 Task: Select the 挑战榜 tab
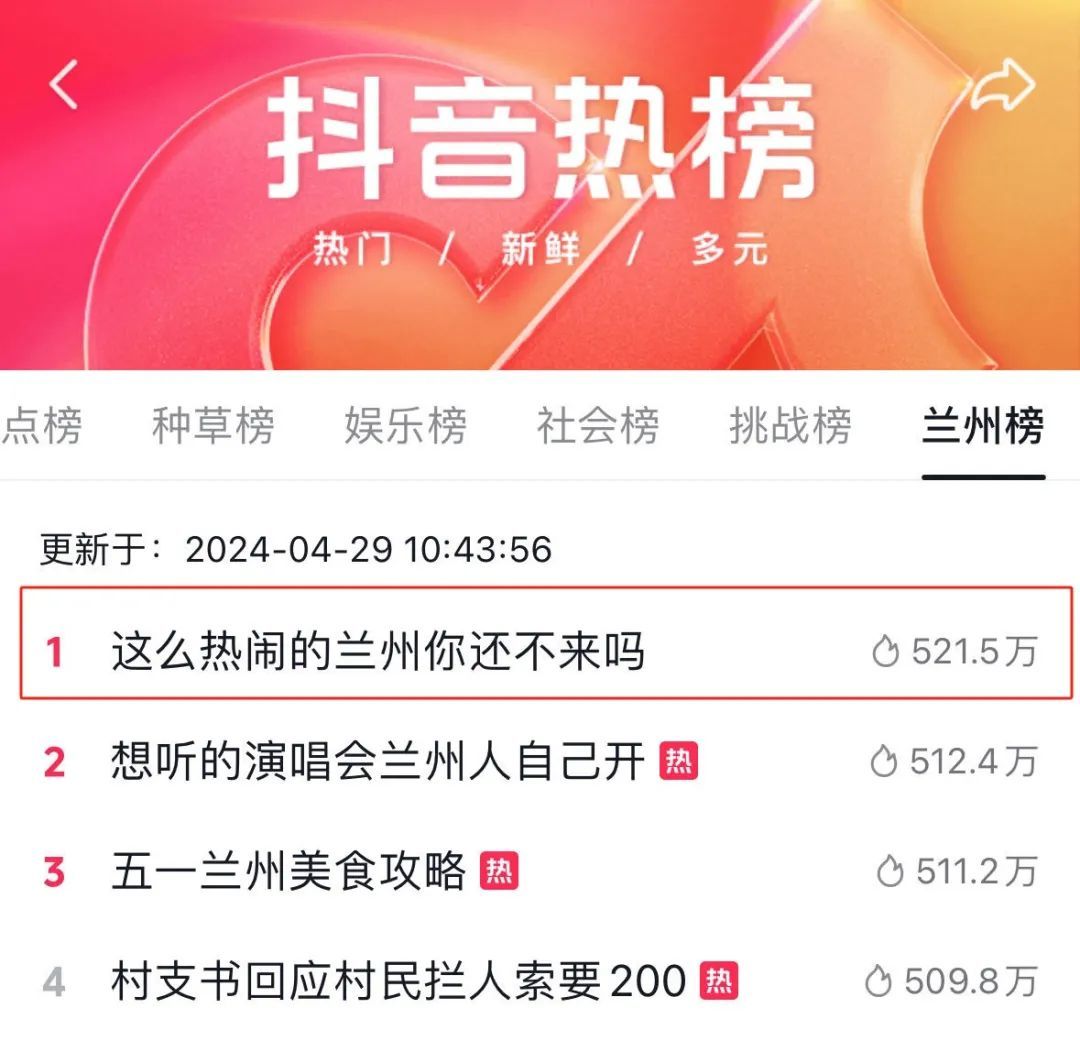pos(790,426)
